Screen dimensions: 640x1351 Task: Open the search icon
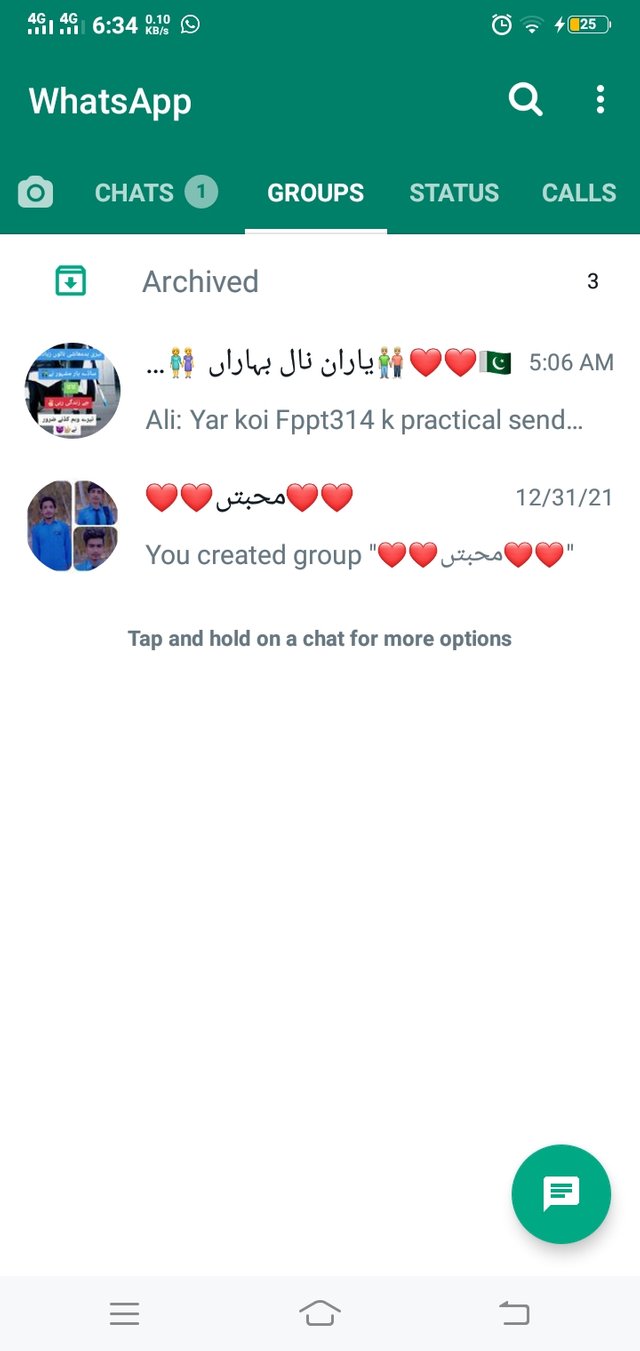[525, 100]
